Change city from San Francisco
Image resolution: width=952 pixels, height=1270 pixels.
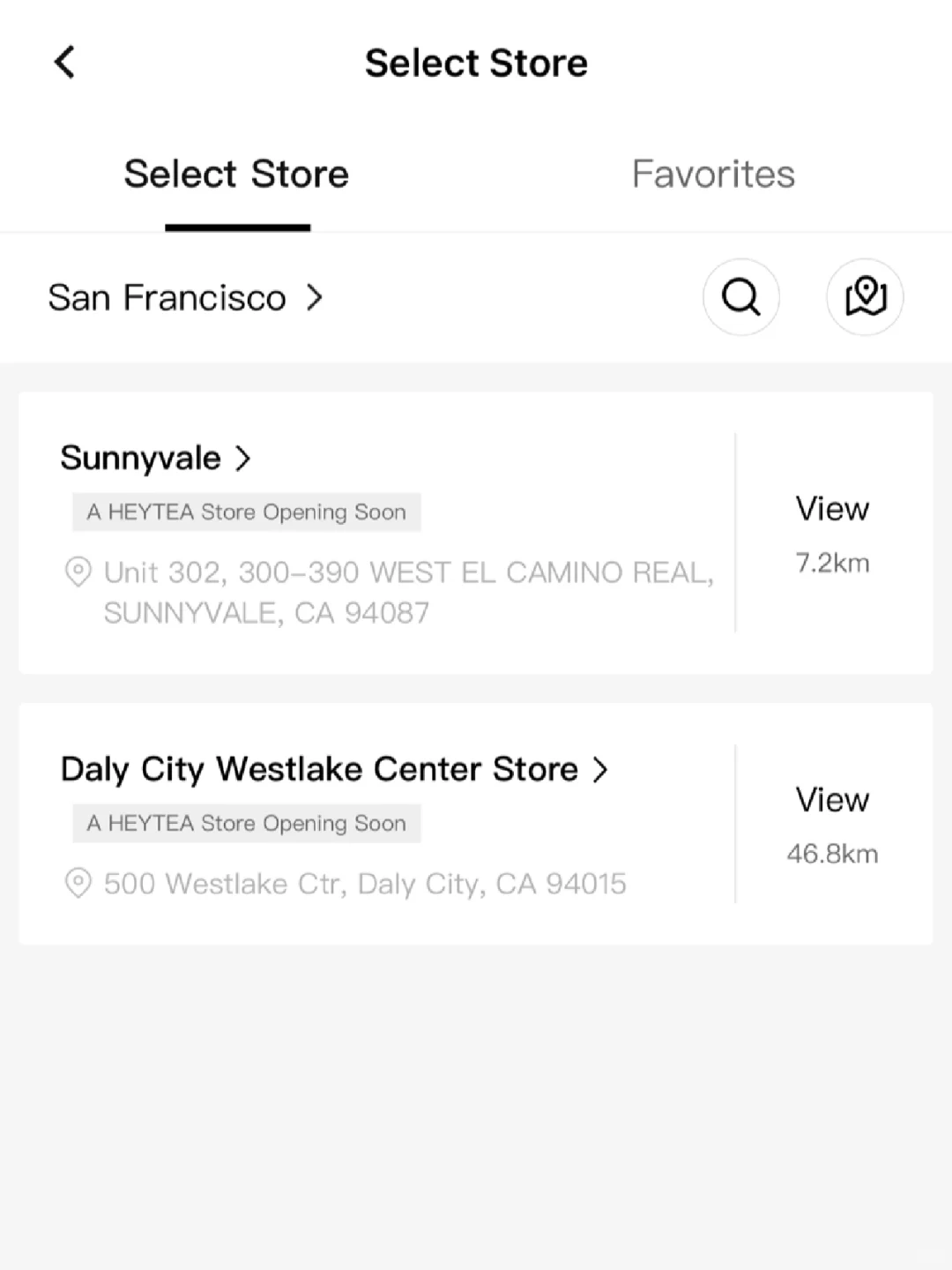click(x=185, y=298)
